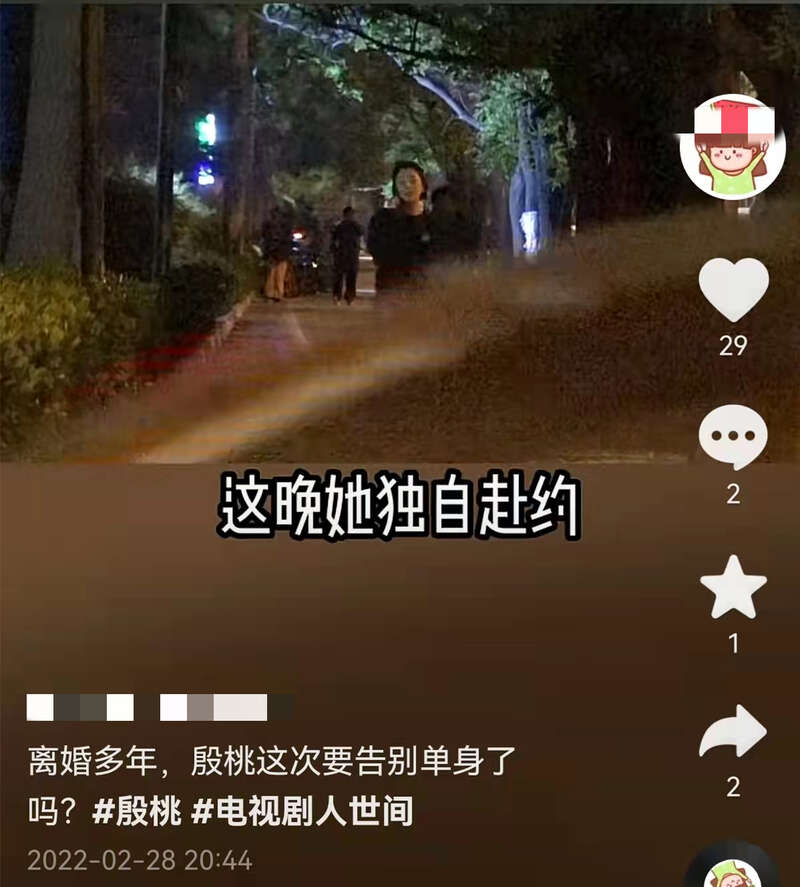Add video to favorites with star icon
The image size is (800, 887).
tap(732, 588)
